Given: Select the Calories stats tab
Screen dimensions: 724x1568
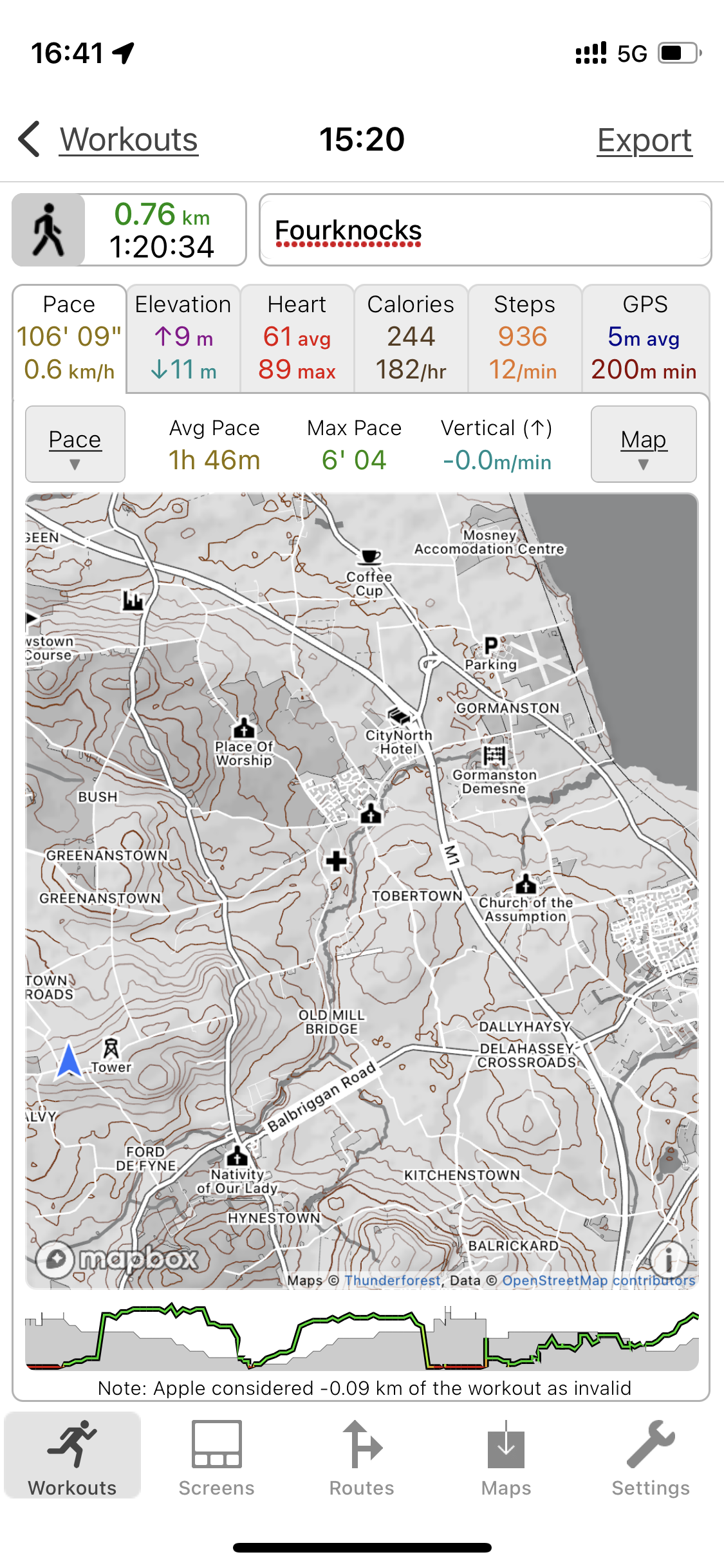Looking at the screenshot, I should (411, 338).
